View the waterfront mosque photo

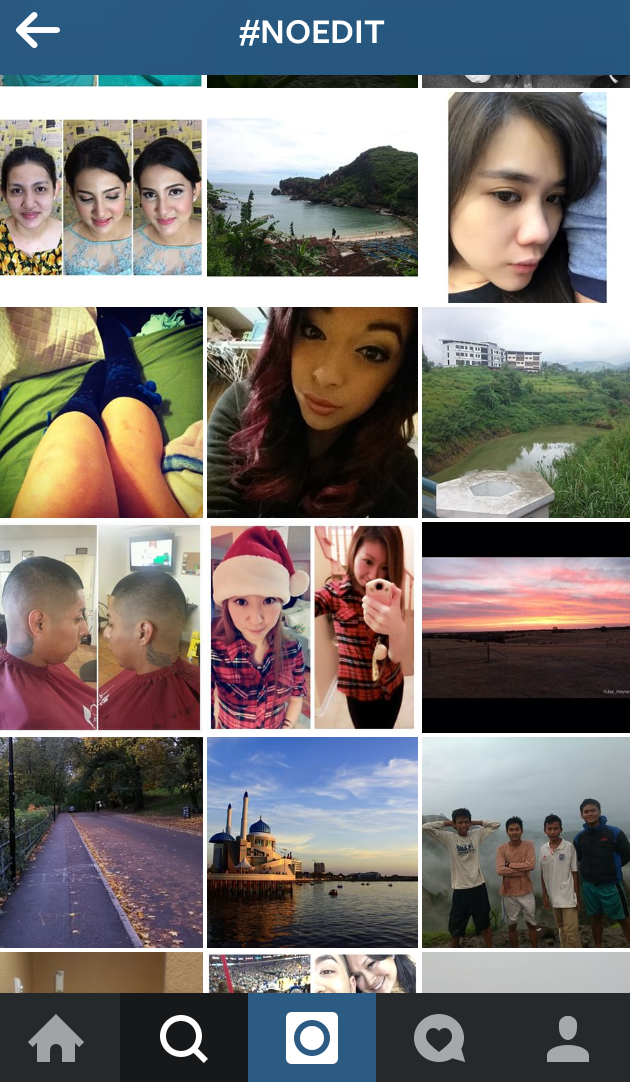312,842
